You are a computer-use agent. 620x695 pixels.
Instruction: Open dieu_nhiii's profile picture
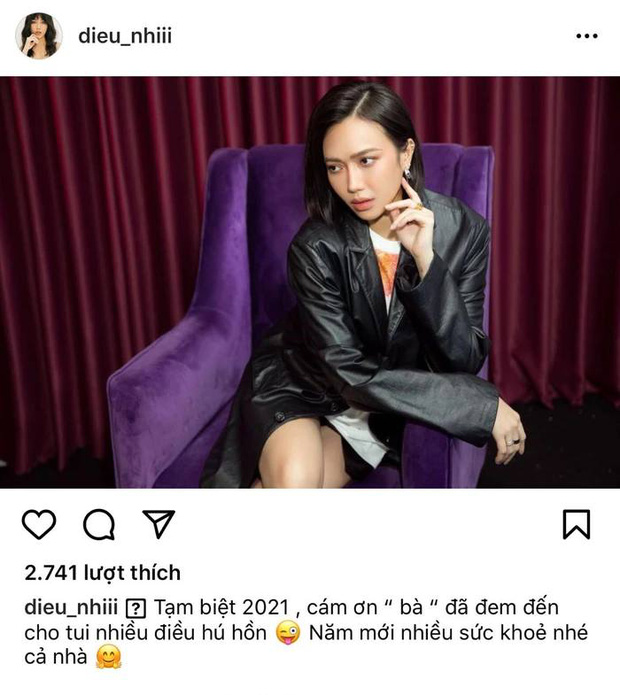[x=39, y=36]
